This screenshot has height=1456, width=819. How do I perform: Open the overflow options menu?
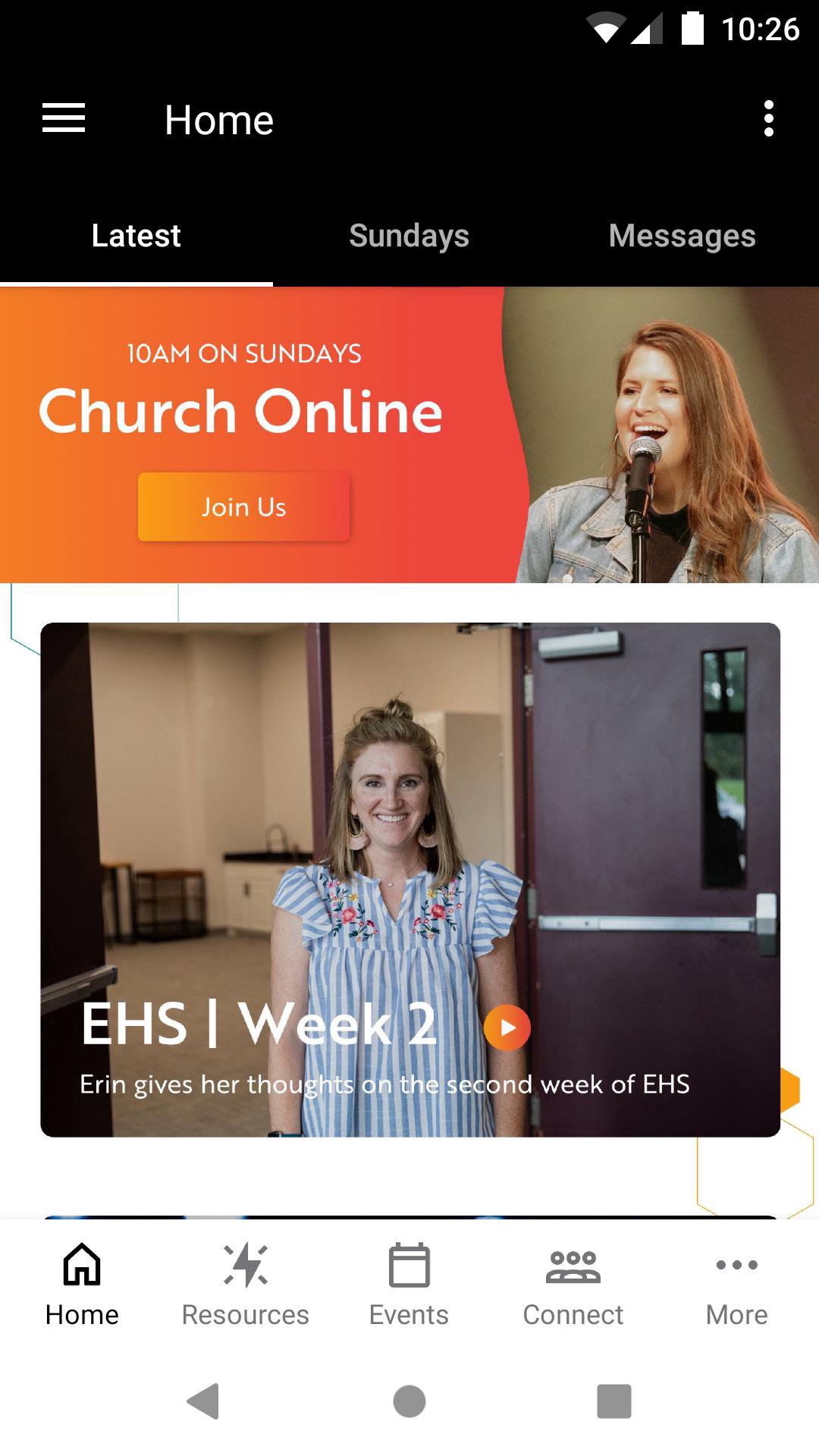tap(768, 119)
